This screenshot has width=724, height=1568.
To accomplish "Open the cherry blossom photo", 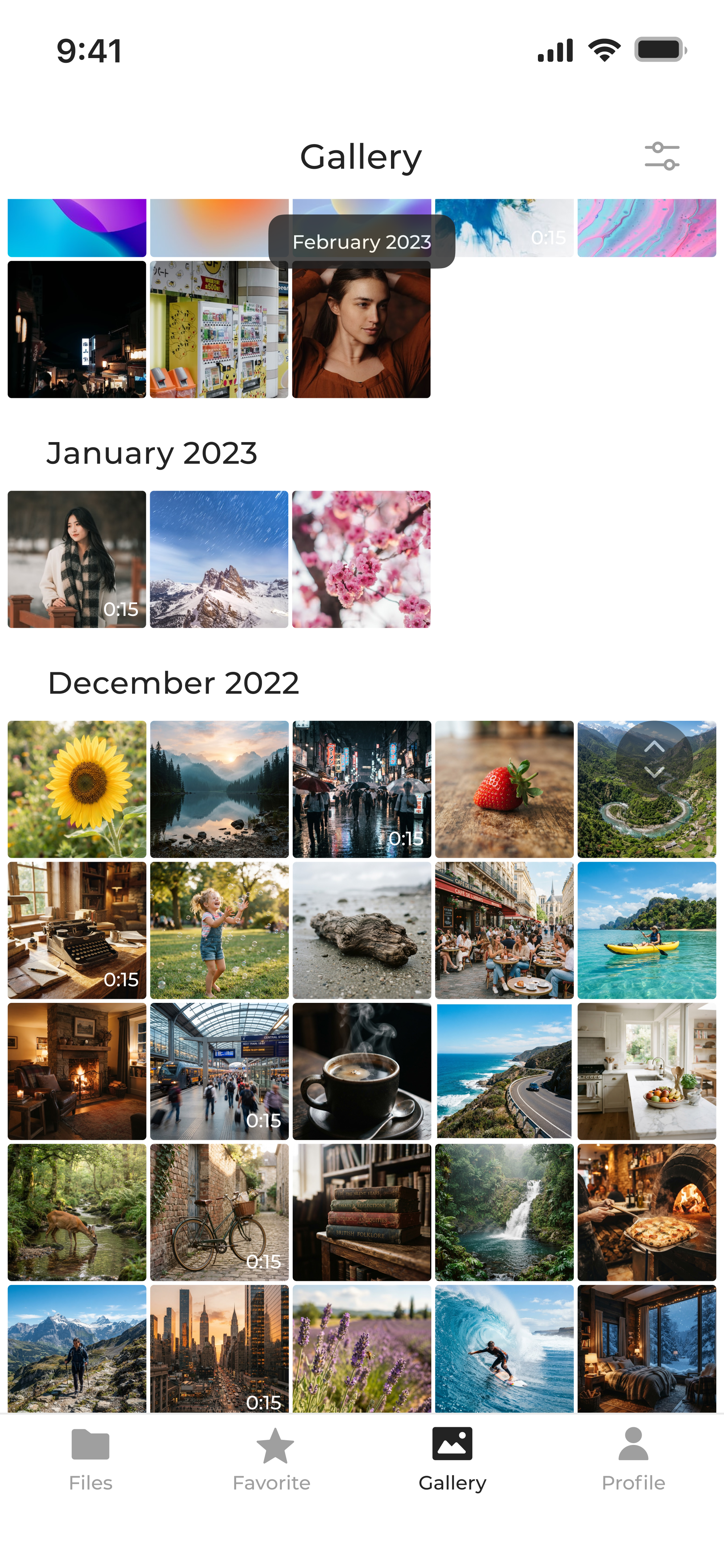I will tap(361, 559).
